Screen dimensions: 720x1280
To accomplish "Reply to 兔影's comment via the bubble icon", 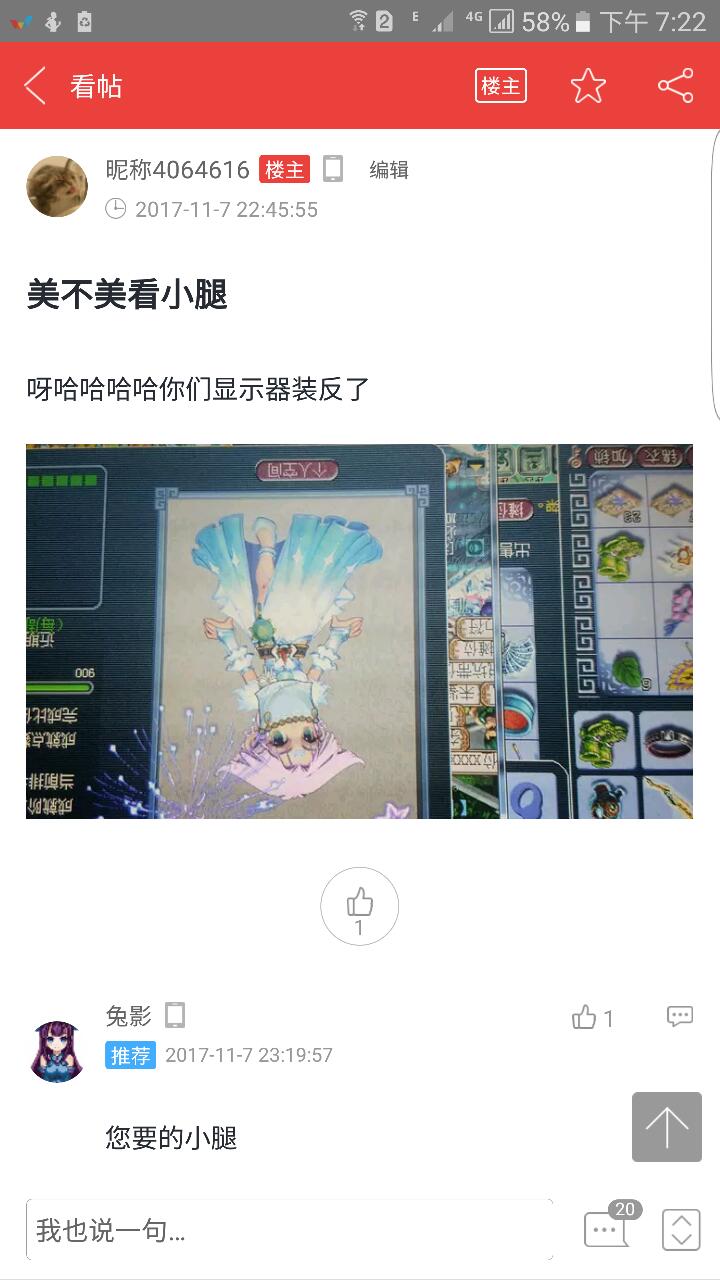I will tap(680, 1017).
